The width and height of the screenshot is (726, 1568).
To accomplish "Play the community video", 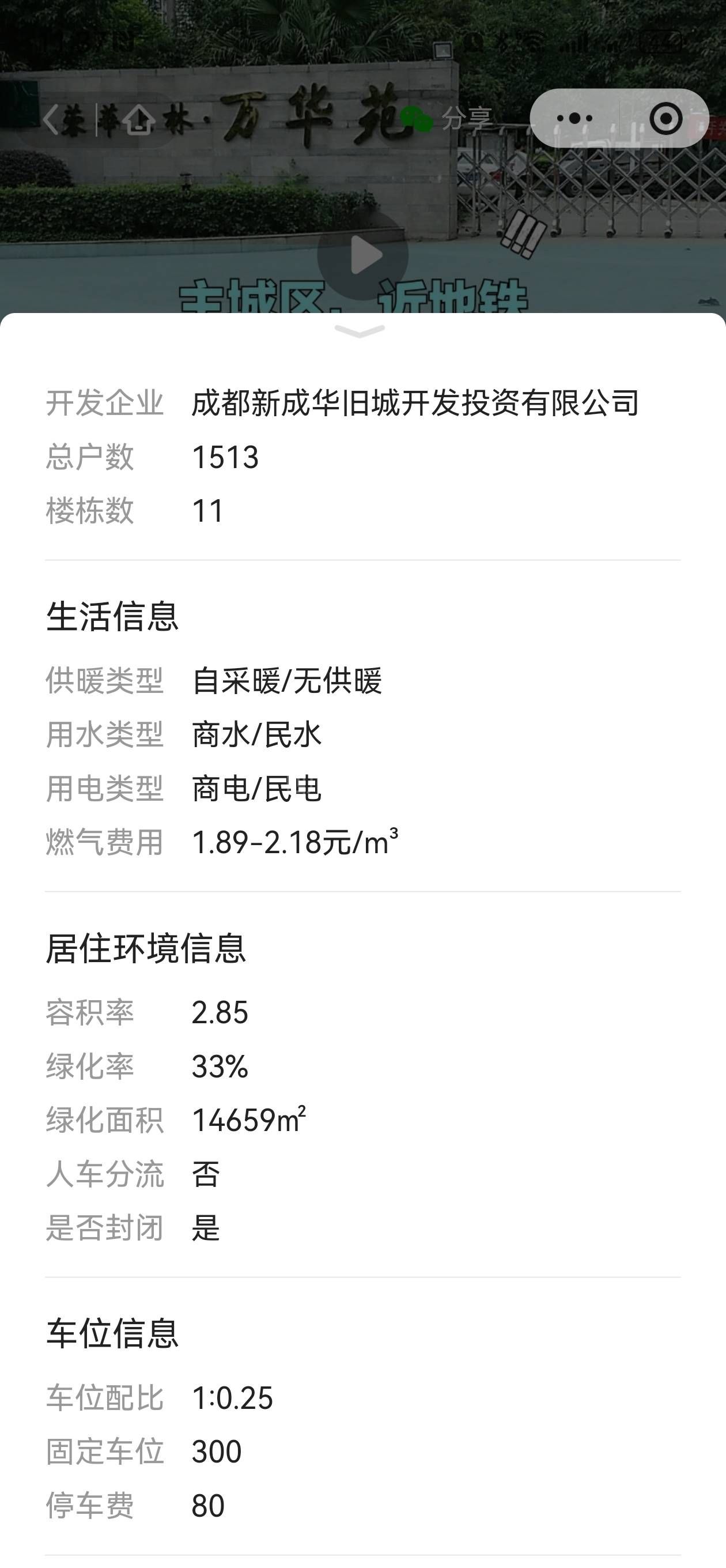I will tap(362, 254).
